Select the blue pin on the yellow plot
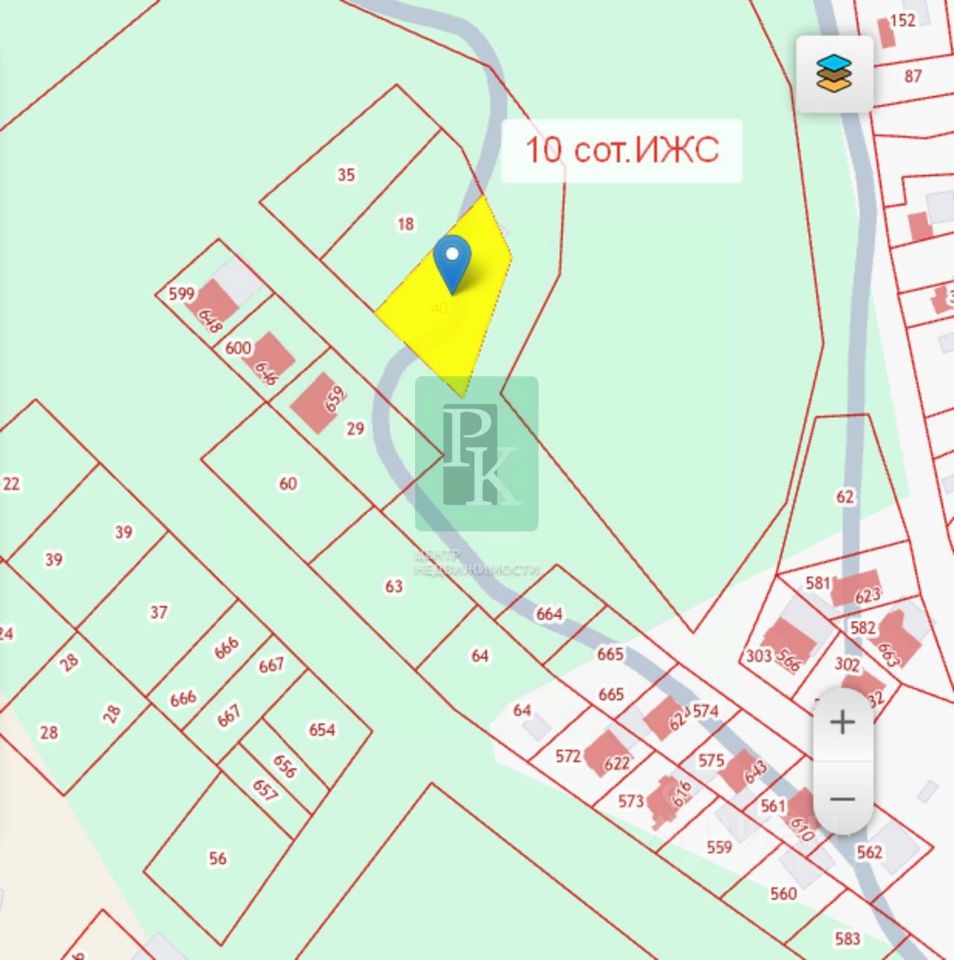Screen dimensions: 954x960 pos(453,262)
